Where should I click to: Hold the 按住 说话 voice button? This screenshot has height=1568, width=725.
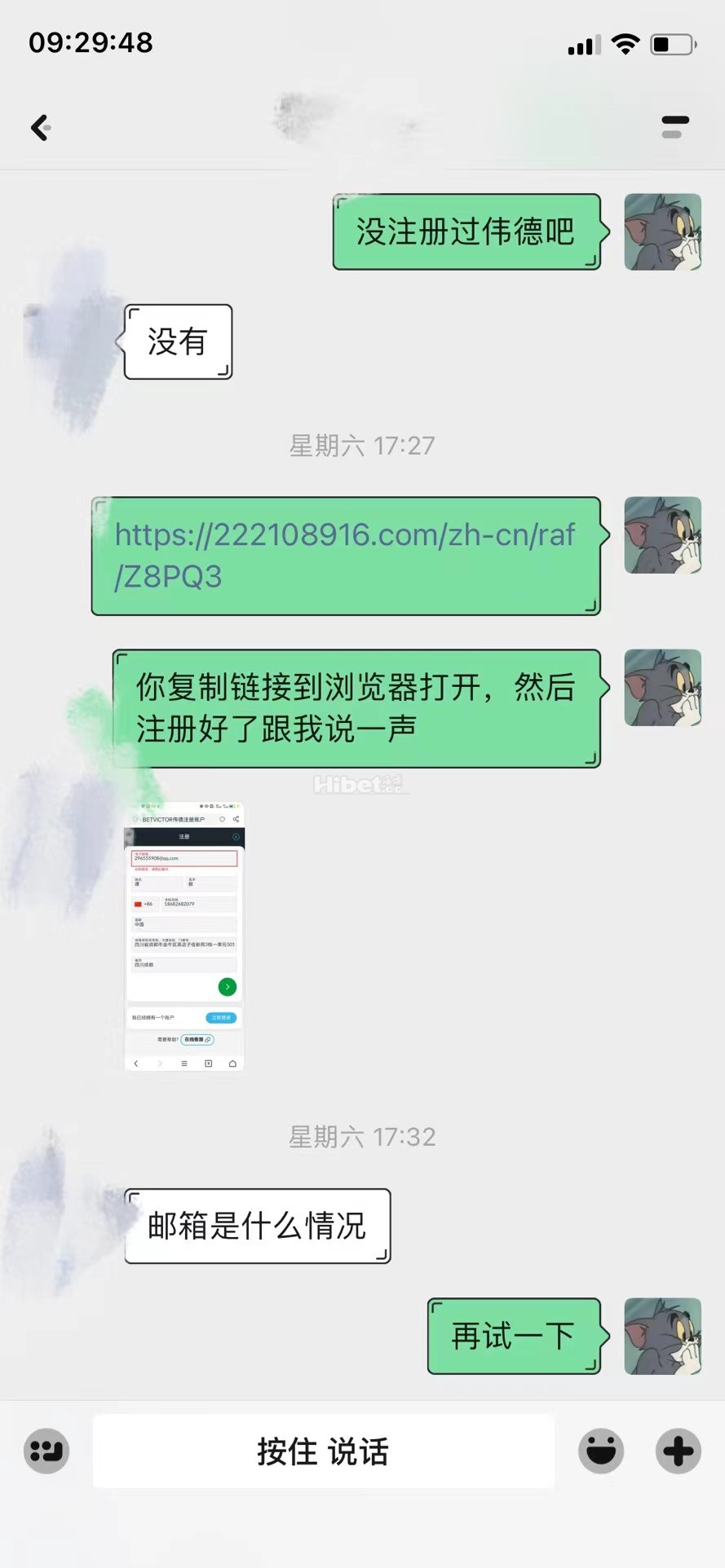pos(323,1451)
